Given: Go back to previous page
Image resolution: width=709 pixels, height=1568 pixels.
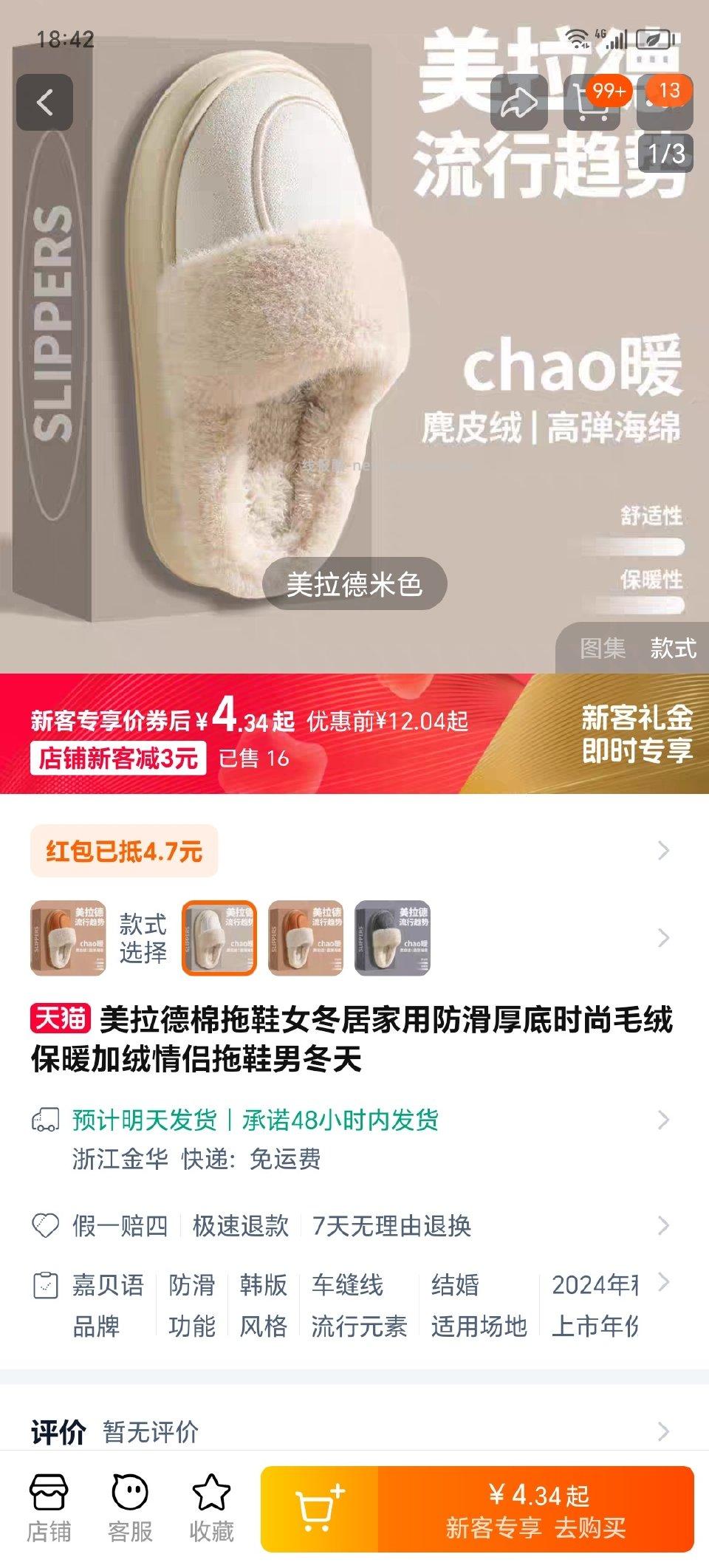Looking at the screenshot, I should (x=44, y=103).
